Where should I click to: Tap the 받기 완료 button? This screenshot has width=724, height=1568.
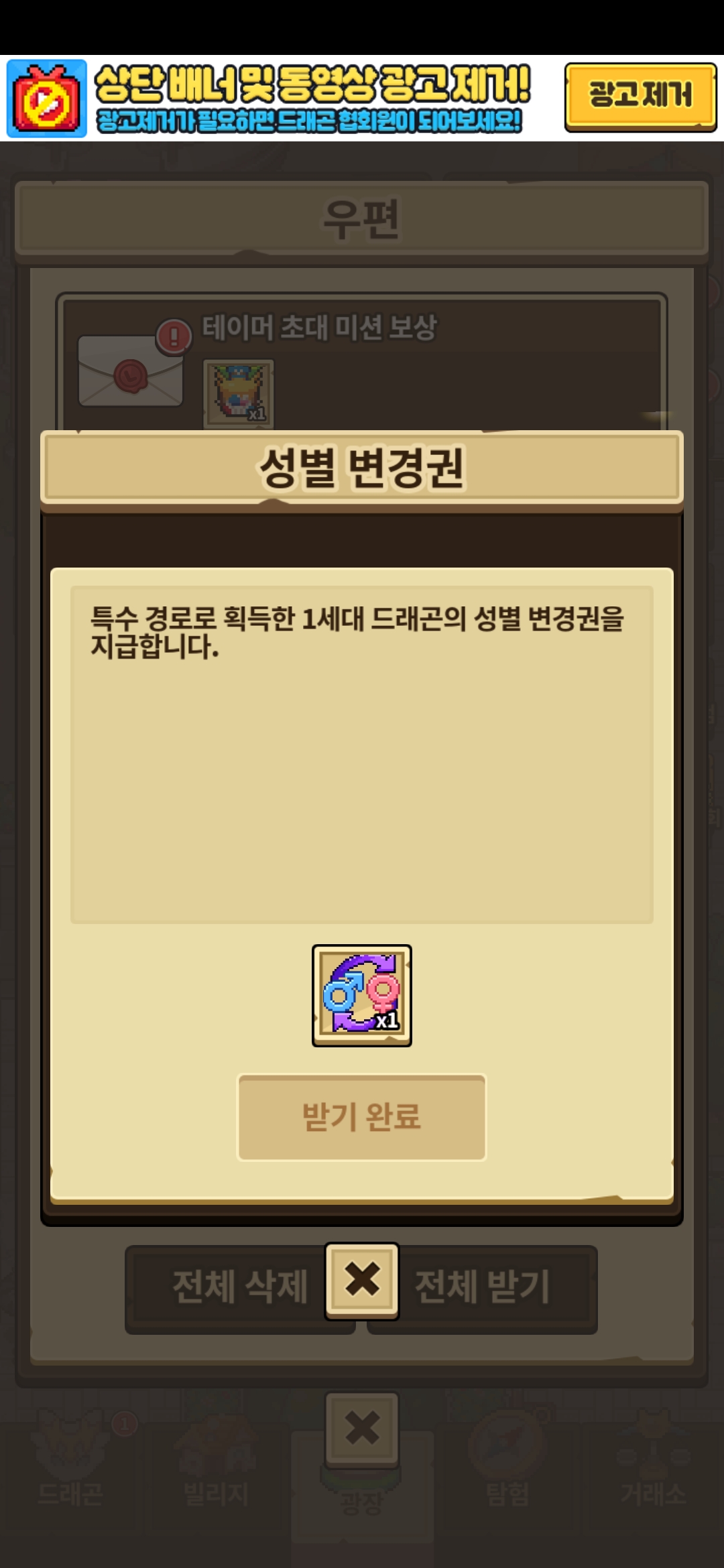[362, 1117]
